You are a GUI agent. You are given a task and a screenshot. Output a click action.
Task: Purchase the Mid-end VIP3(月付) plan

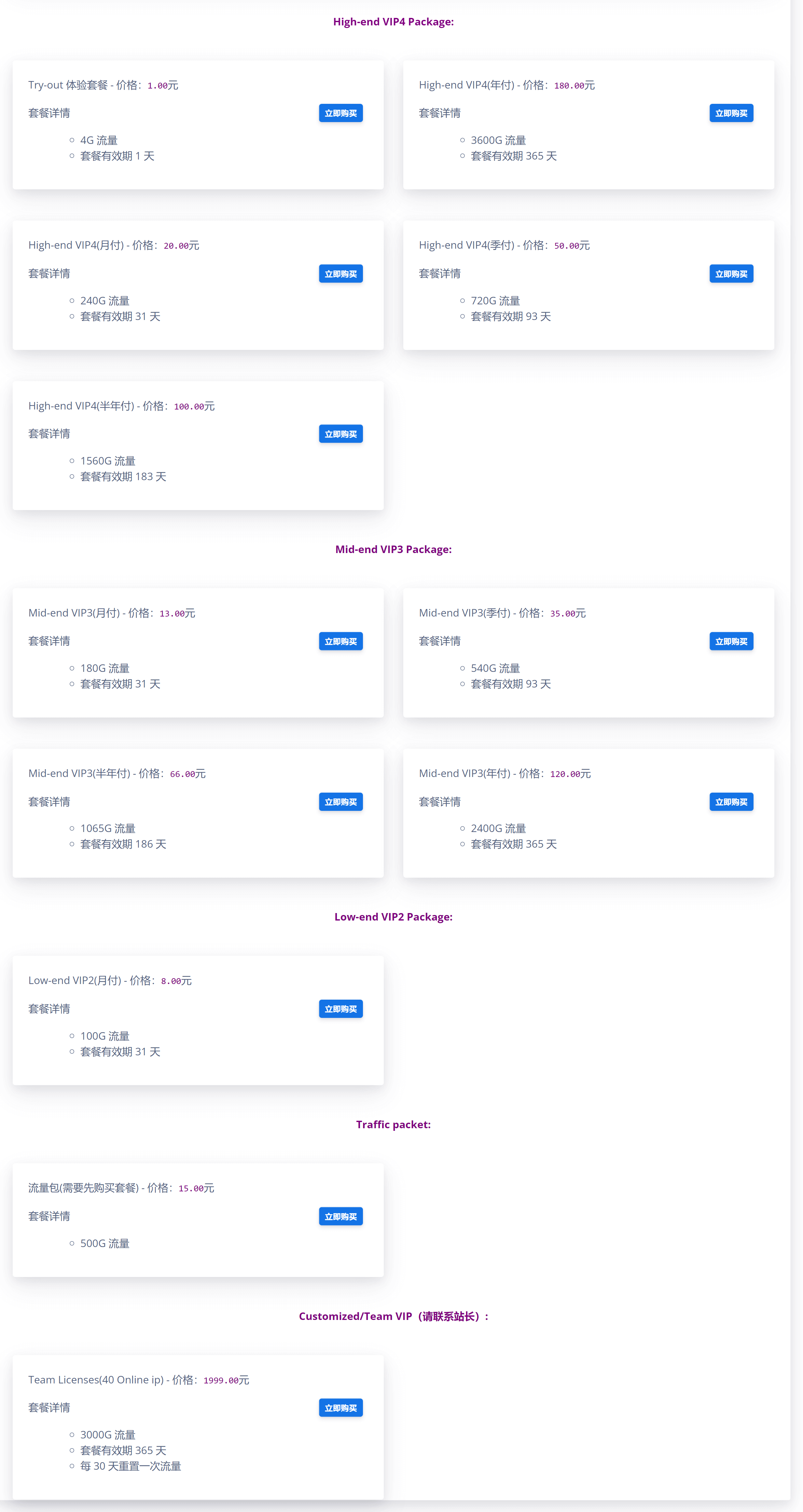click(340, 641)
